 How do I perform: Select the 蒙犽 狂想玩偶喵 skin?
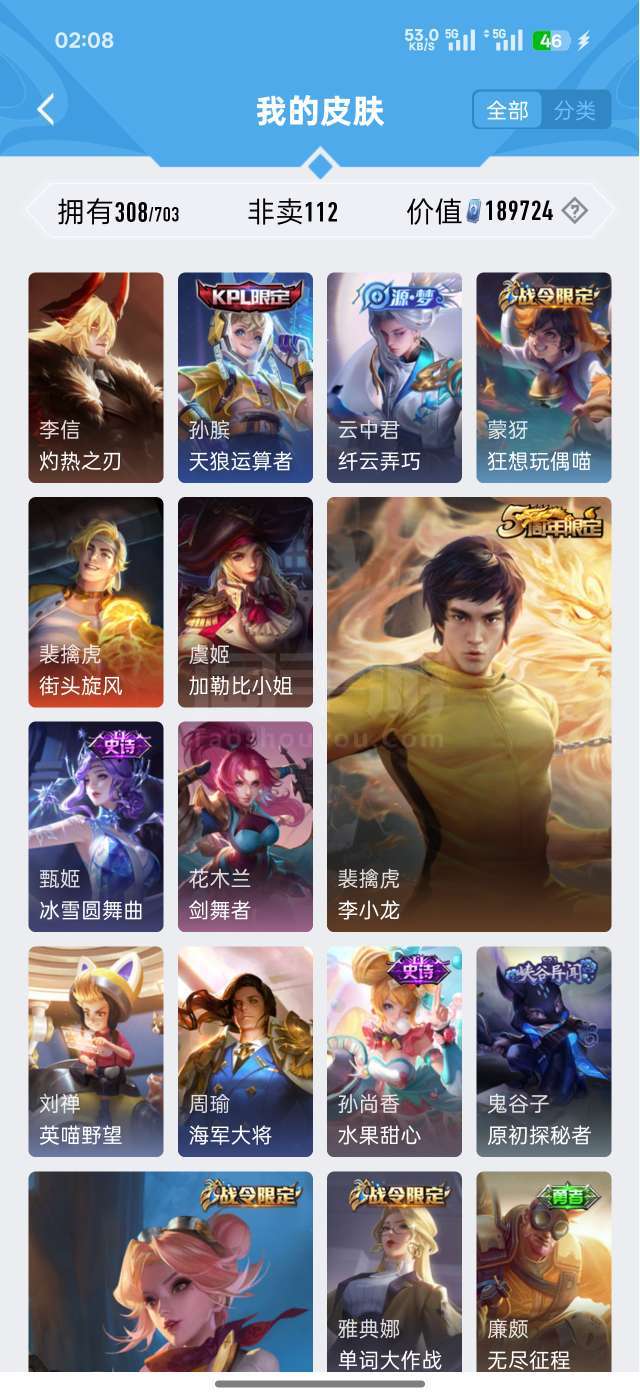click(x=543, y=377)
